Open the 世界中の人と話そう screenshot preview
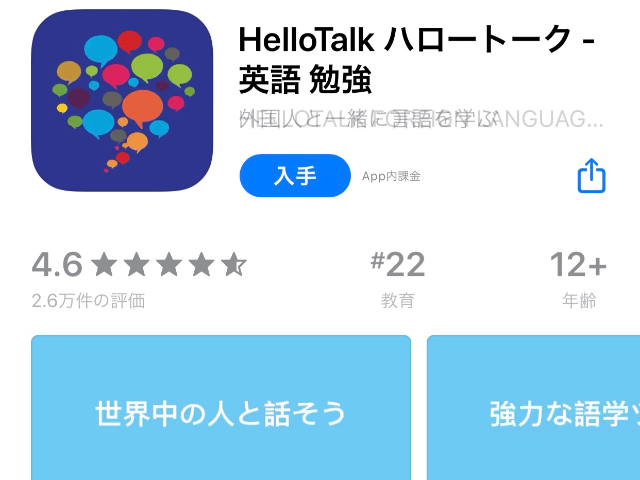The height and width of the screenshot is (480, 640). point(221,410)
